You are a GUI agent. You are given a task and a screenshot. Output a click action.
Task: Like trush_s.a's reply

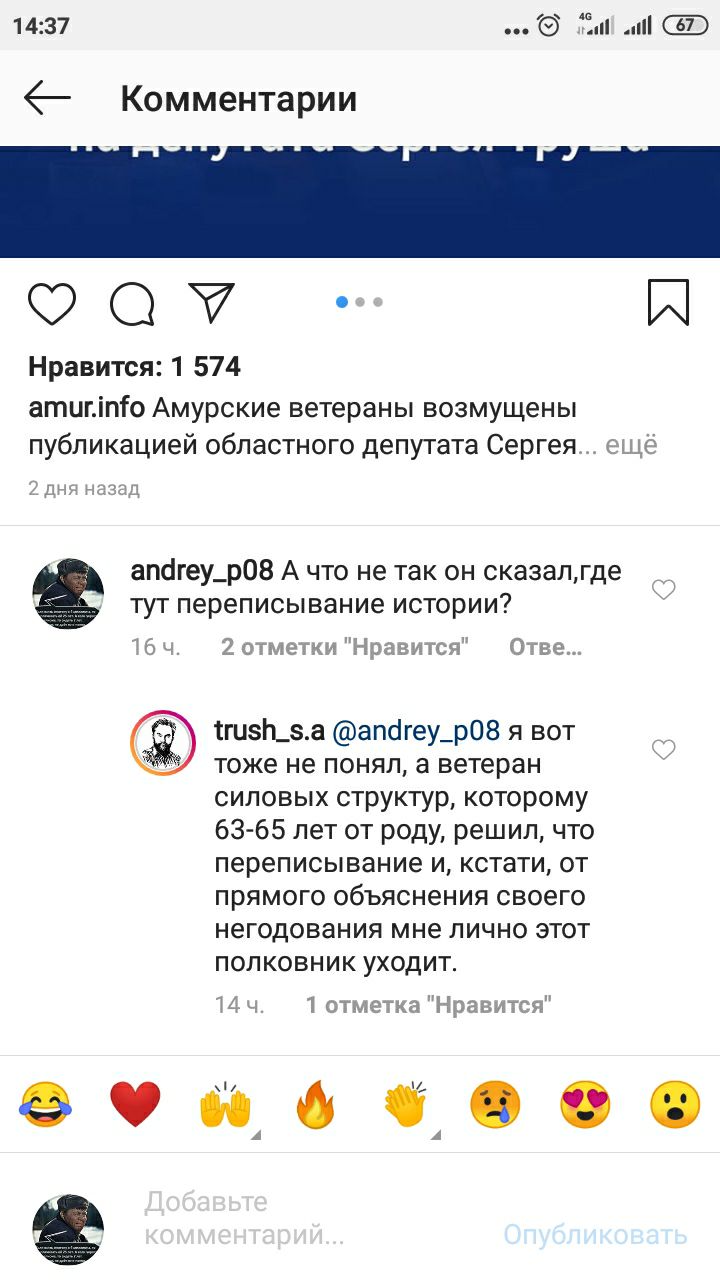coord(664,749)
